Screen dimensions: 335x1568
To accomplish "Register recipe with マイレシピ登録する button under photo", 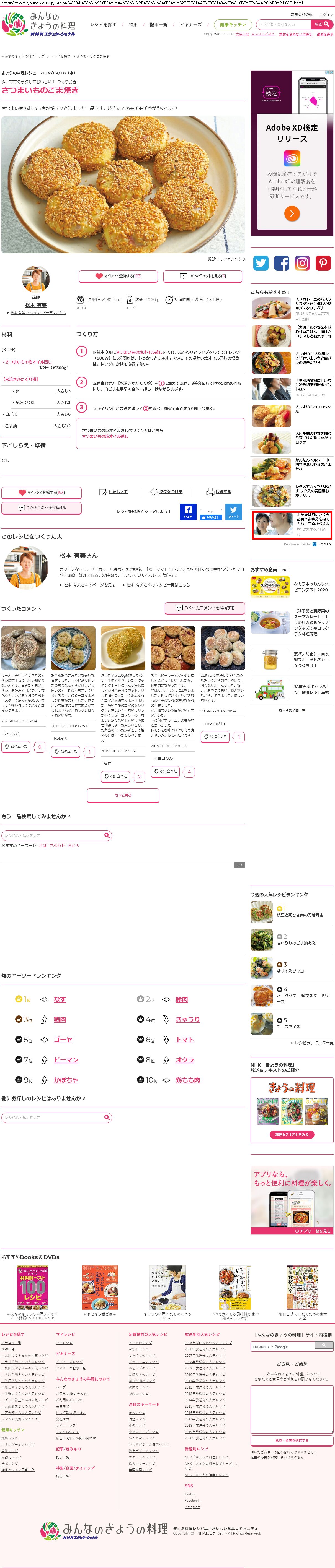I will coord(118,276).
